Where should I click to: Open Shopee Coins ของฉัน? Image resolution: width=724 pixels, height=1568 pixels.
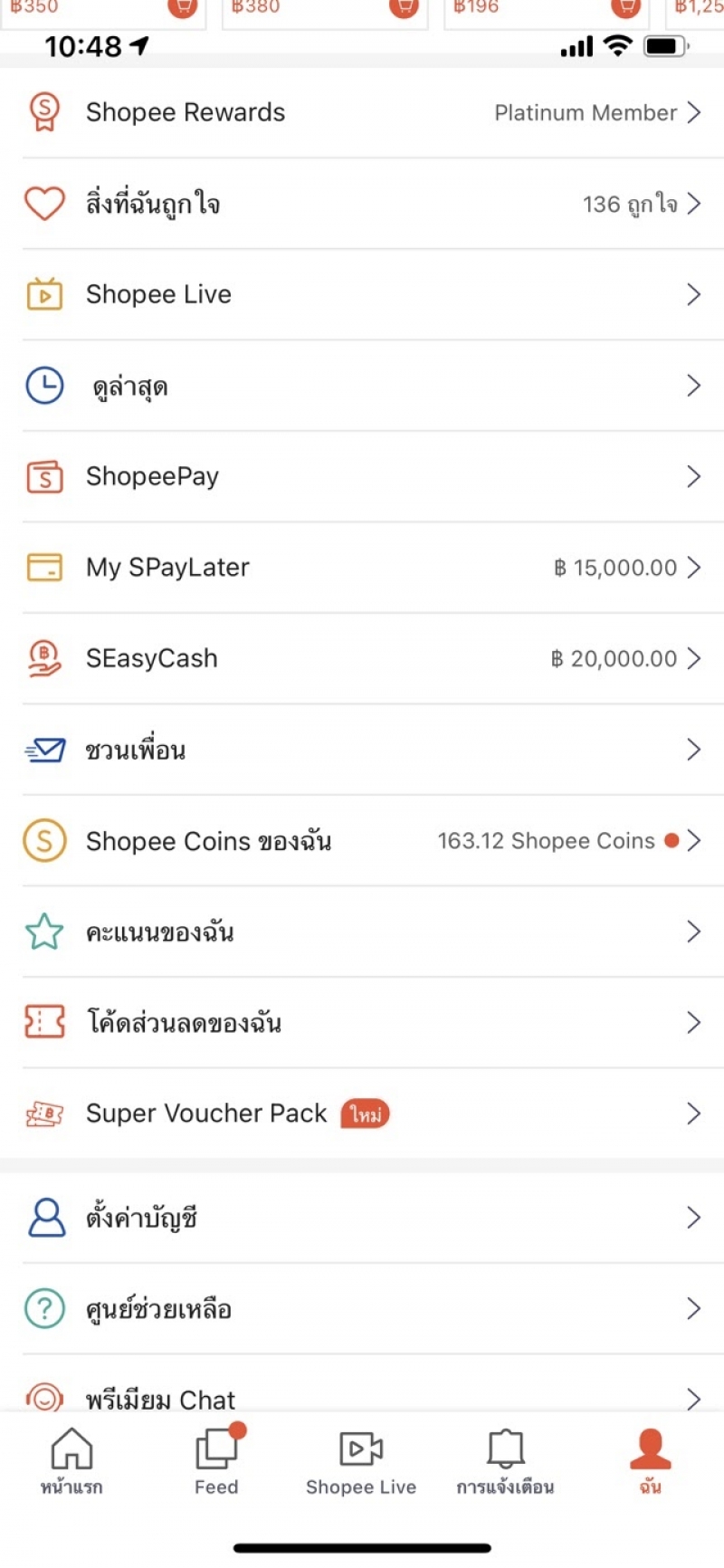point(362,840)
